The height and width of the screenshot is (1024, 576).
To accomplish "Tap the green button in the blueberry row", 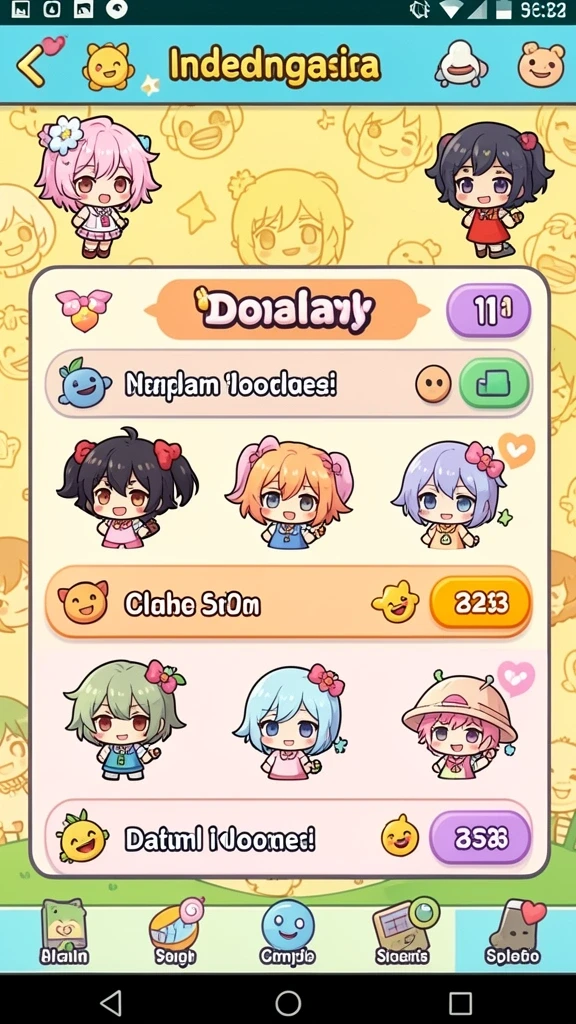I will pos(494,383).
